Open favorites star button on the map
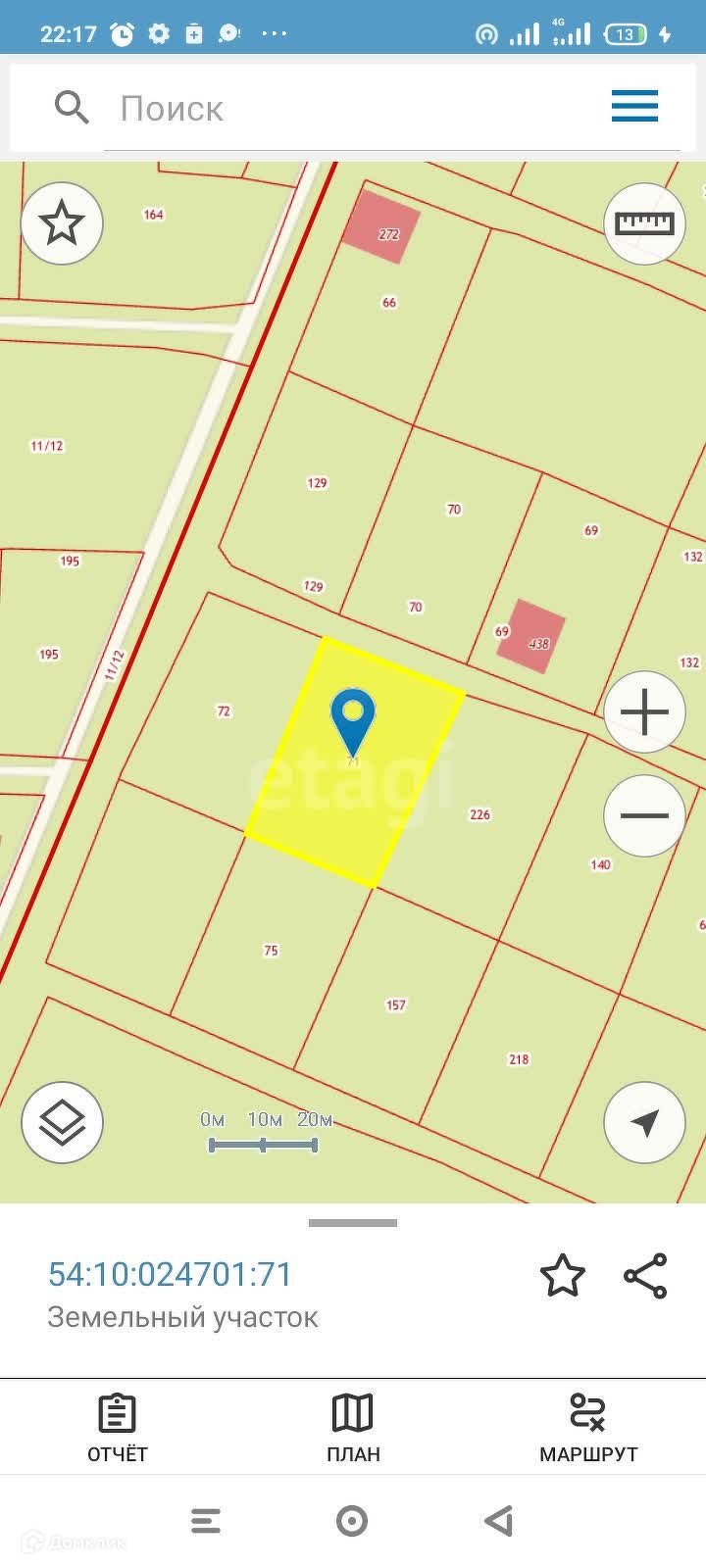Image resolution: width=706 pixels, height=1568 pixels. click(62, 223)
